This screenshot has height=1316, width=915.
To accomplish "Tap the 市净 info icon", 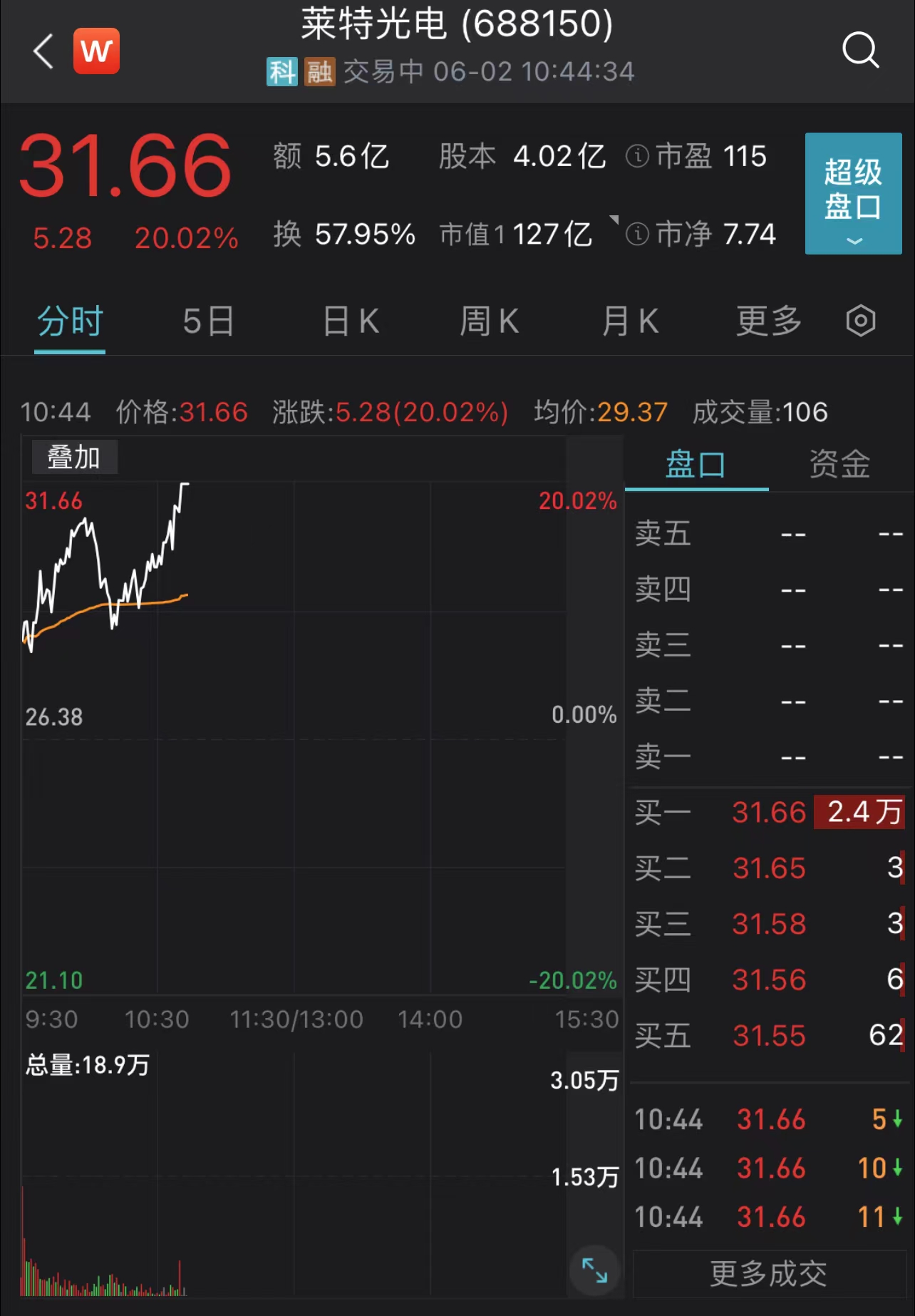I will coord(637,234).
